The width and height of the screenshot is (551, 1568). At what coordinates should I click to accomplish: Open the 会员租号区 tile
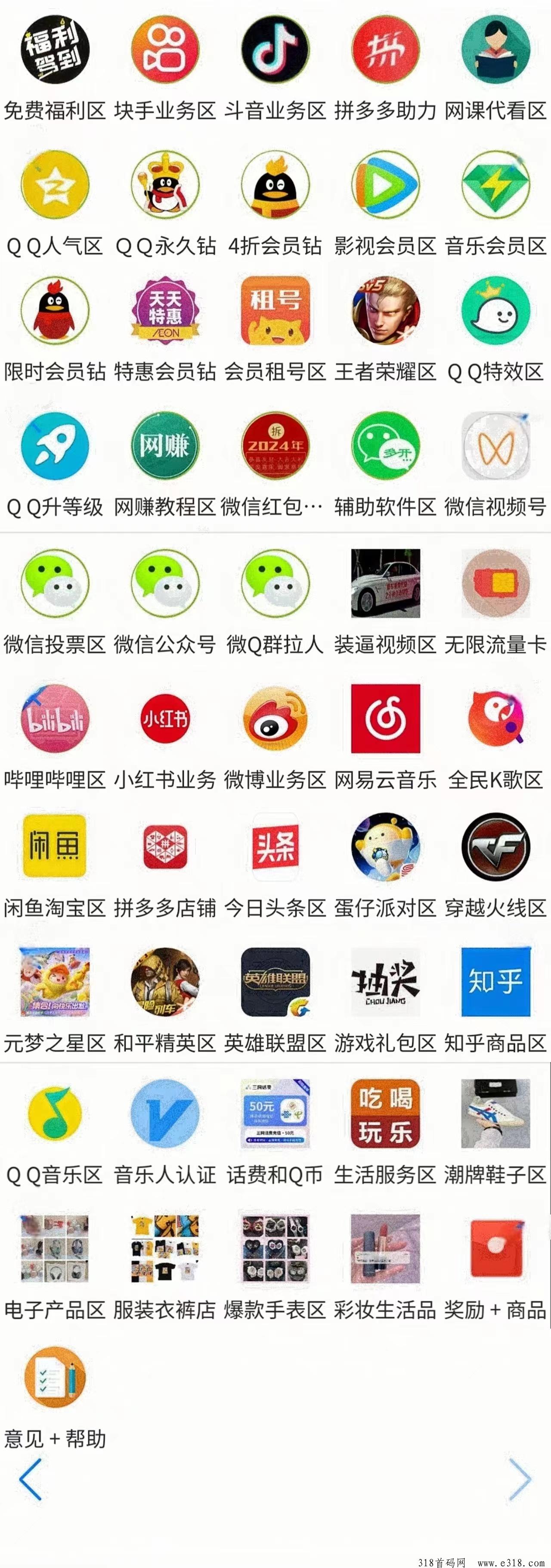click(x=275, y=311)
